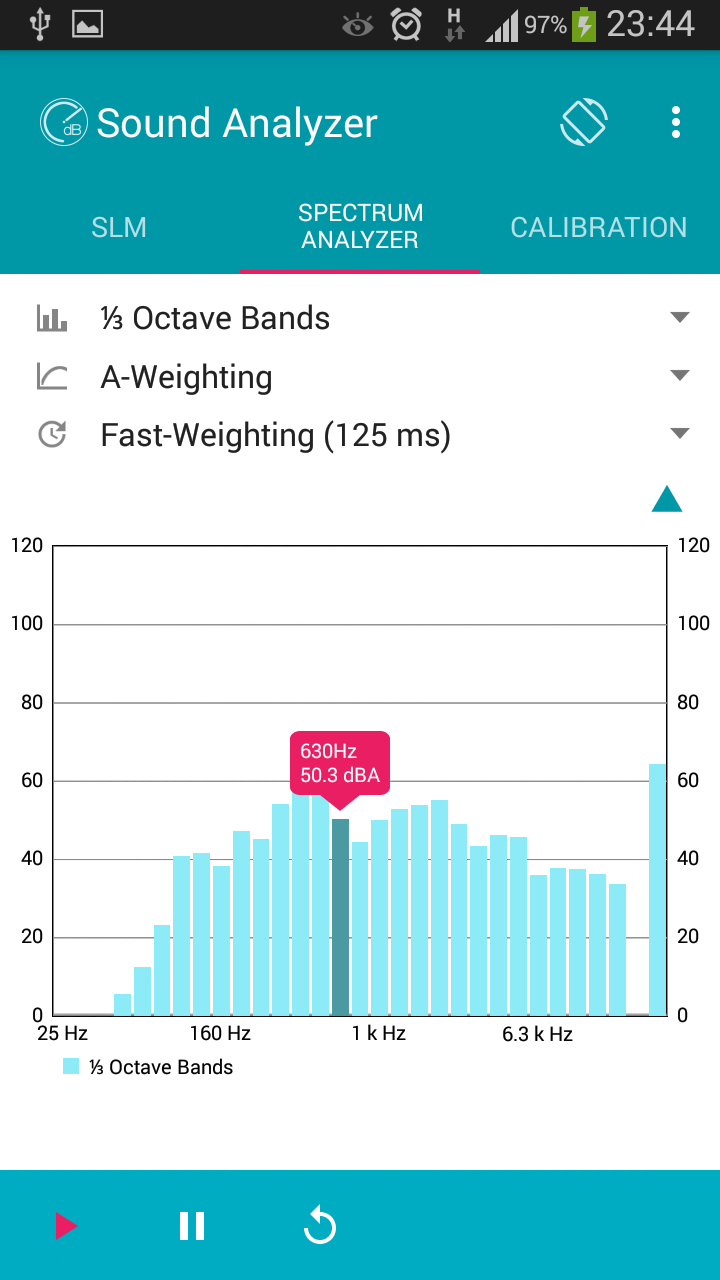Open the A-Weighting selection dropdown

click(679, 375)
